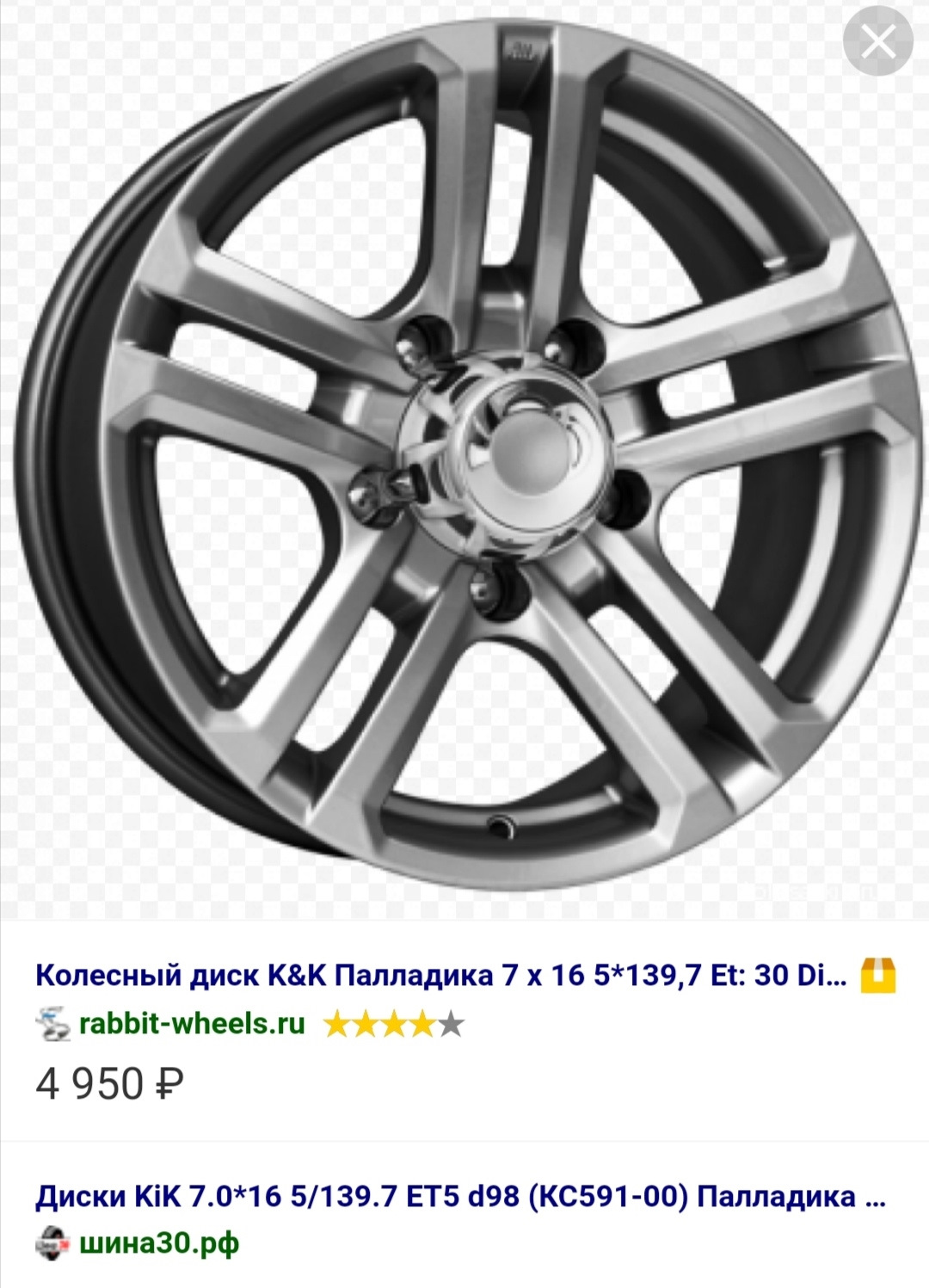
Task: Visit rabbit-wheels.ru source site
Action: click(x=191, y=1024)
